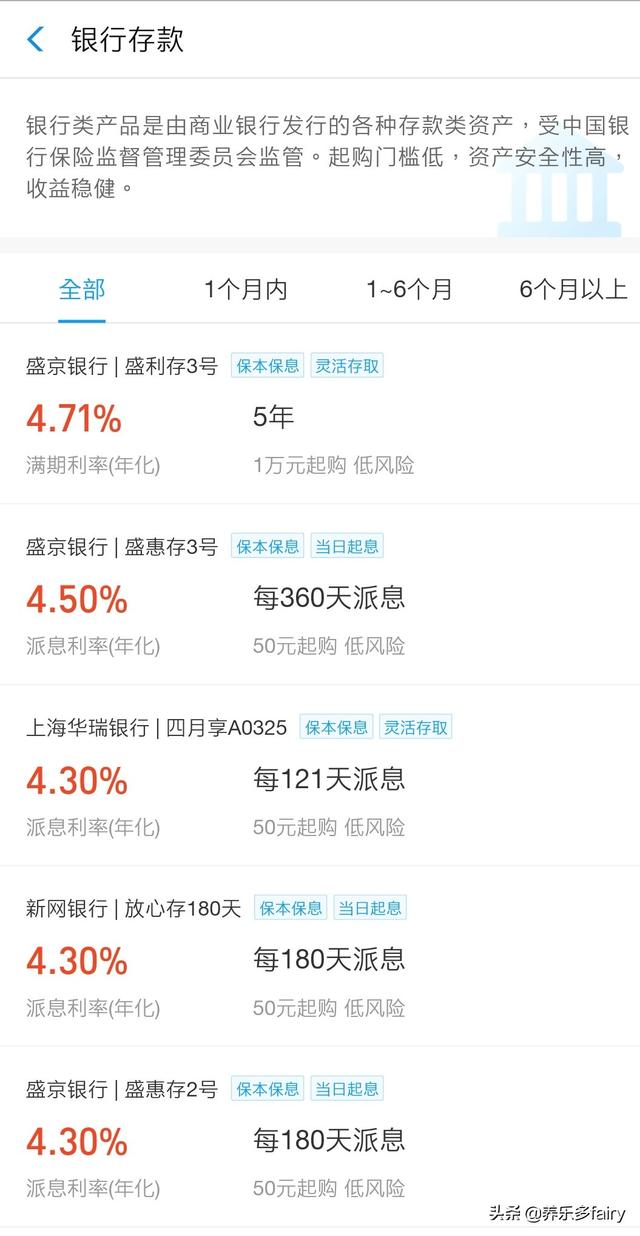Switch to the 6个月以上 tab

click(x=572, y=290)
